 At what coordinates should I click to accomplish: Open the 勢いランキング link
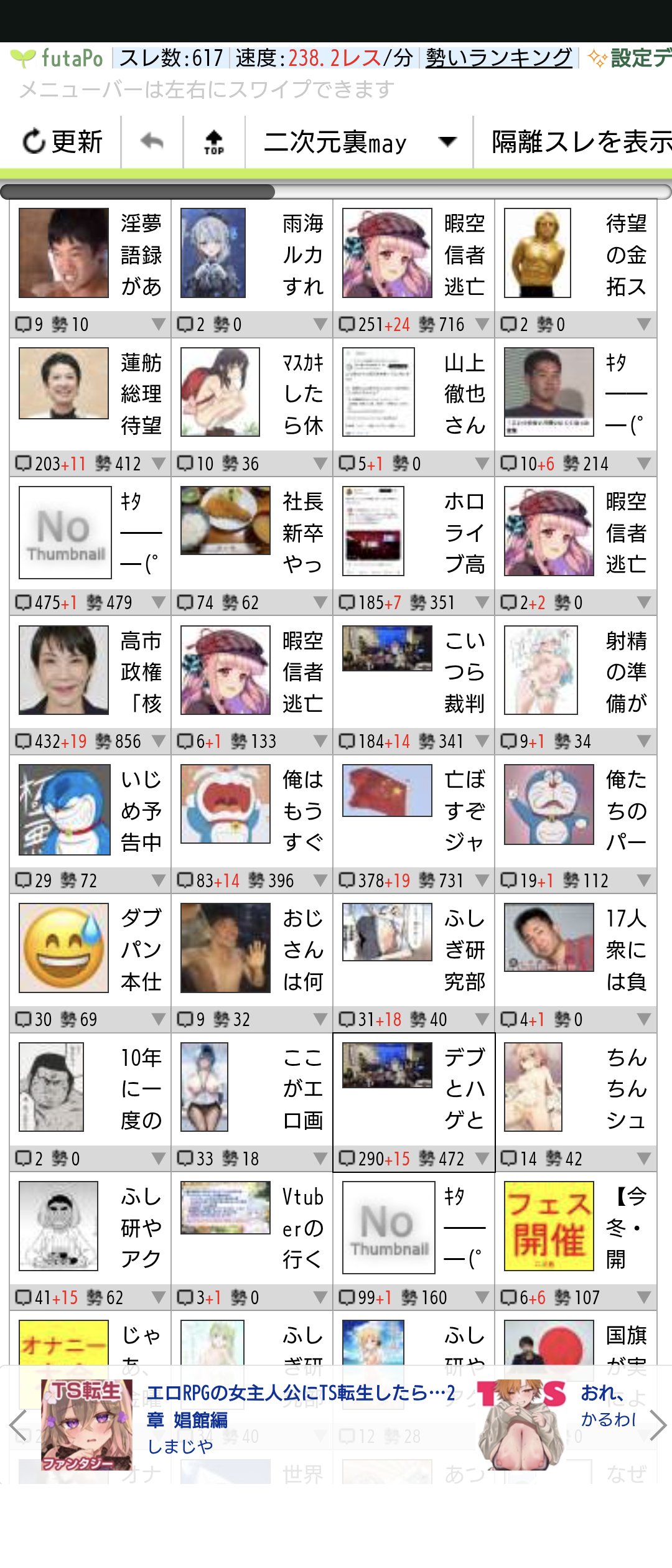pos(498,58)
